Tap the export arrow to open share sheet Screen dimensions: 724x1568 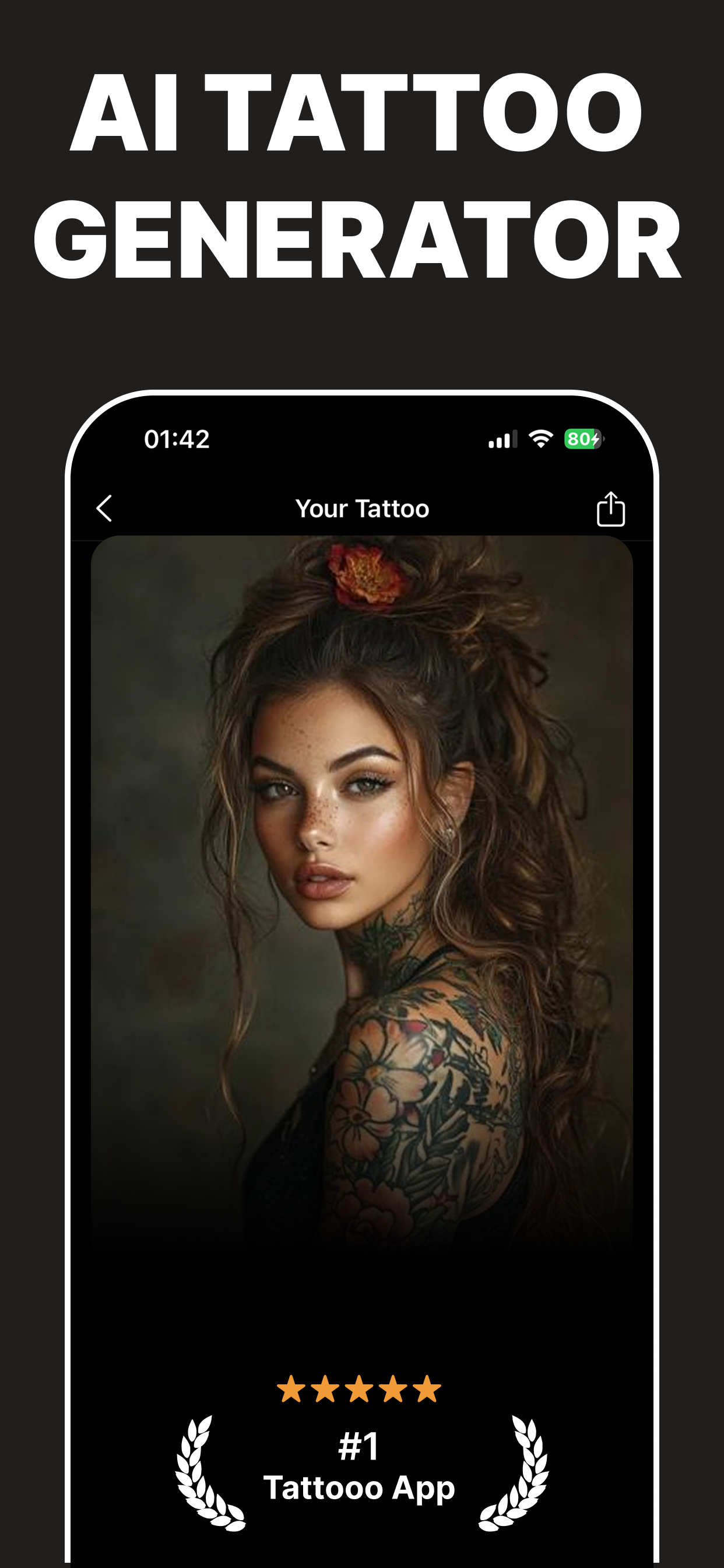611,510
